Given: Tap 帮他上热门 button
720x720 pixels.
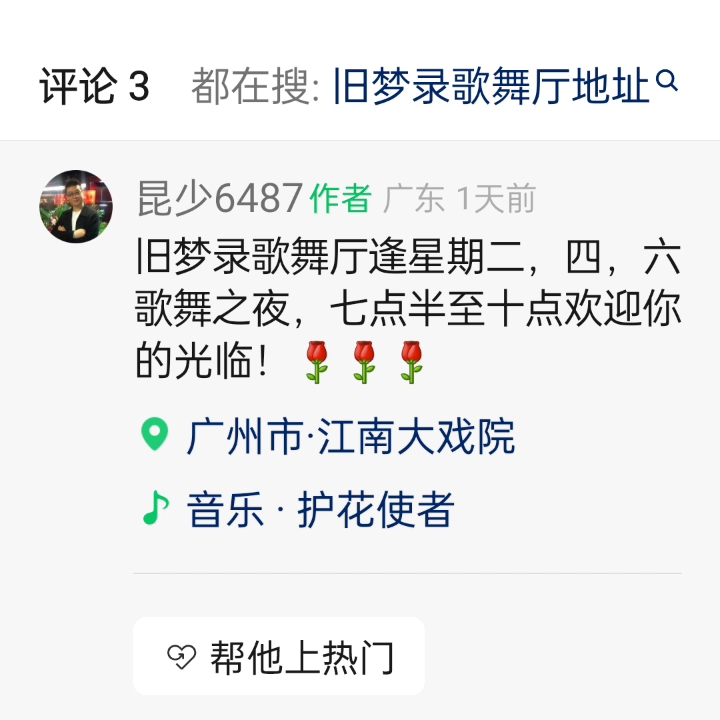Looking at the screenshot, I should 280,656.
